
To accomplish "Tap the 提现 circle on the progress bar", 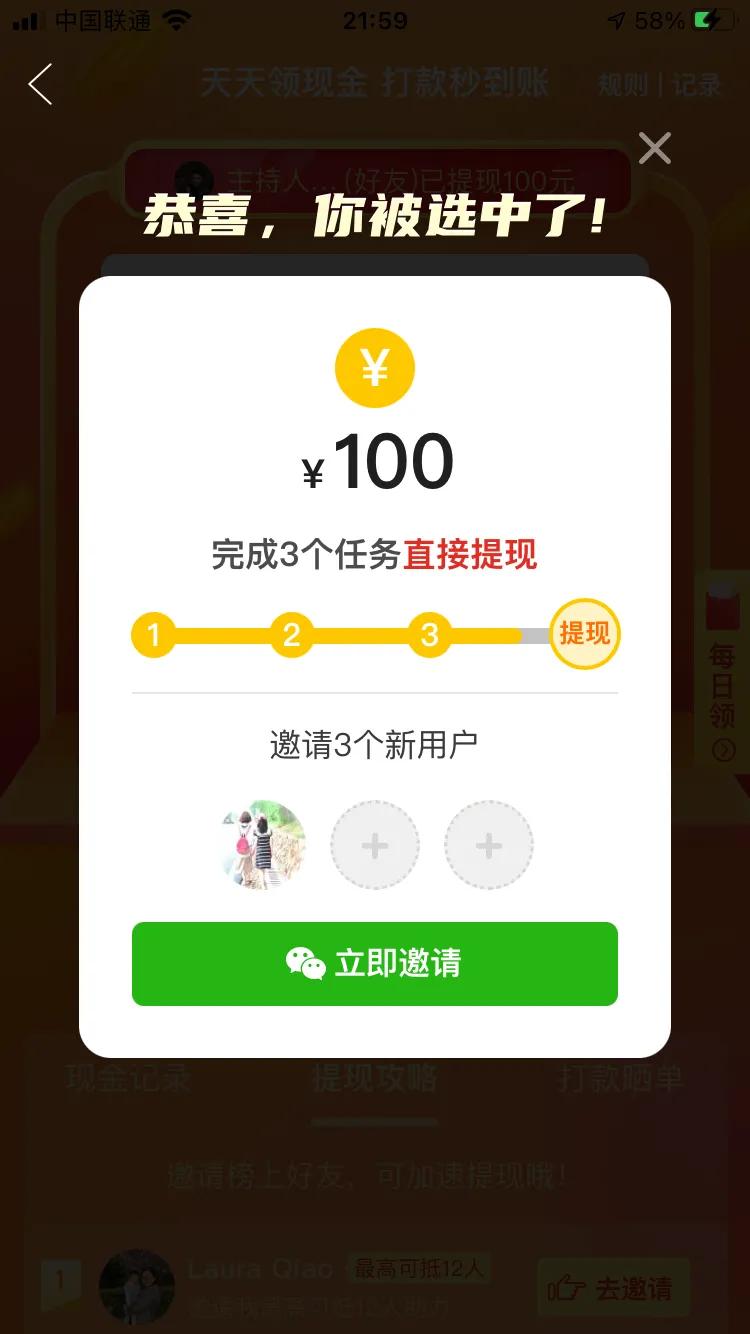I will click(583, 634).
